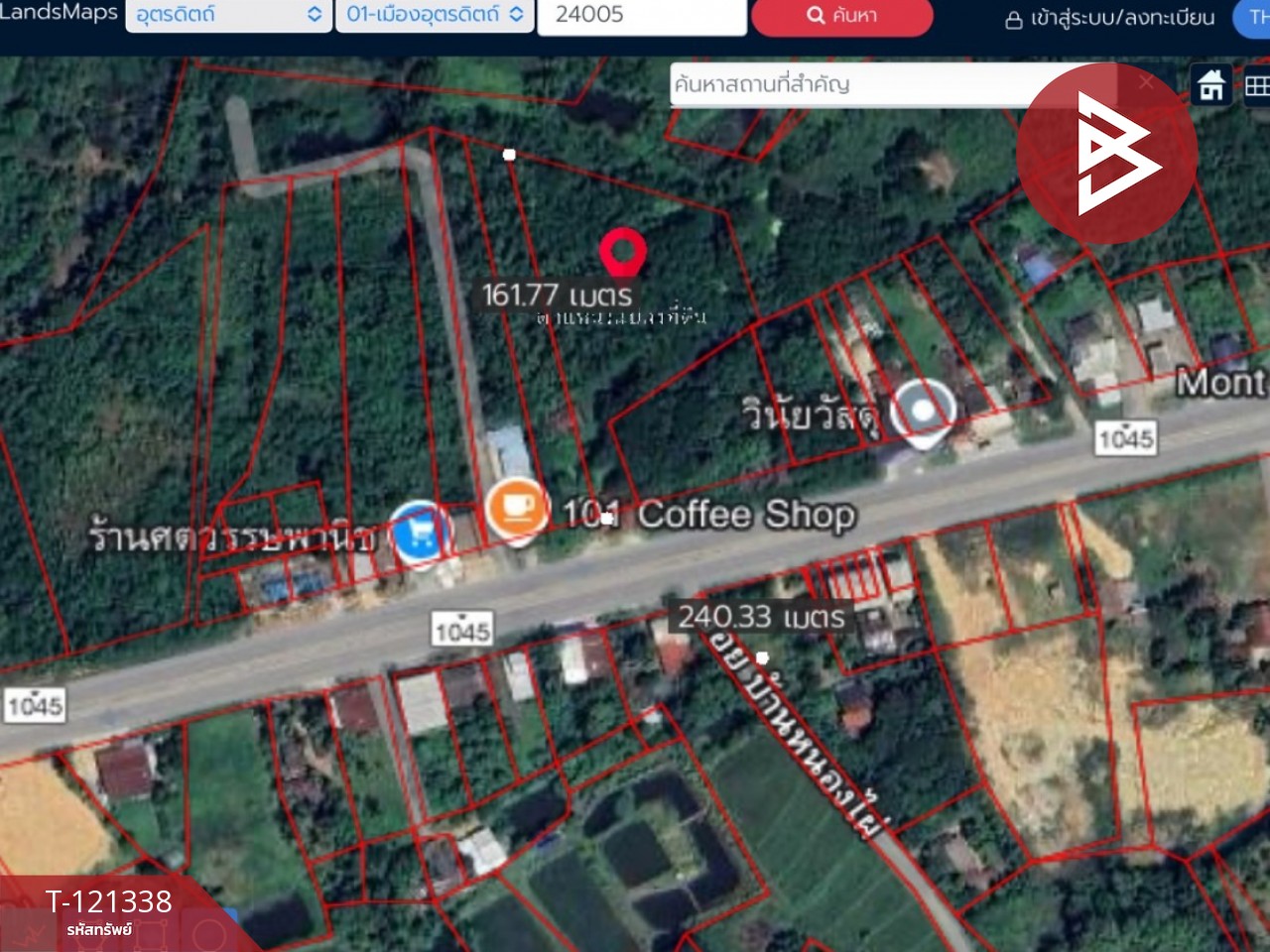Open เข้าสู่ระบบ/ลงทะเบียน login link

coord(1110,18)
